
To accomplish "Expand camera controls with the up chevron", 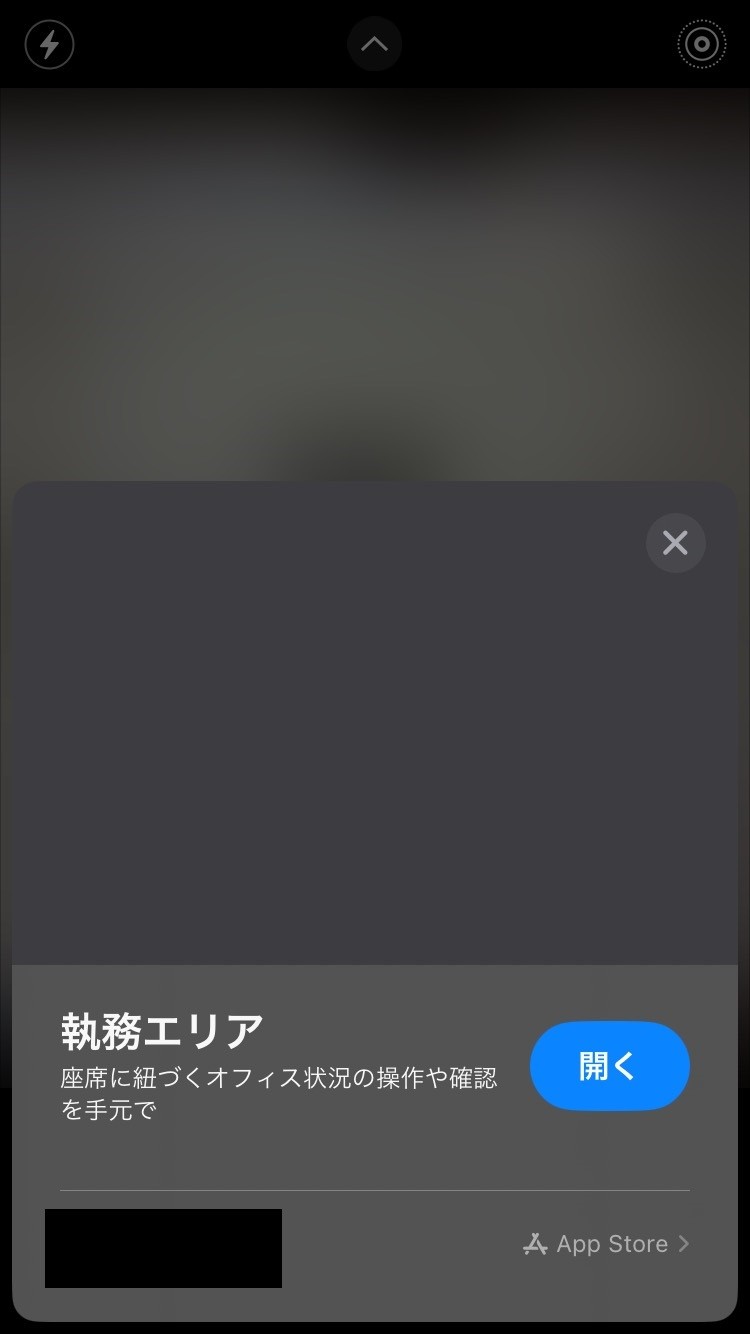I will (x=375, y=44).
